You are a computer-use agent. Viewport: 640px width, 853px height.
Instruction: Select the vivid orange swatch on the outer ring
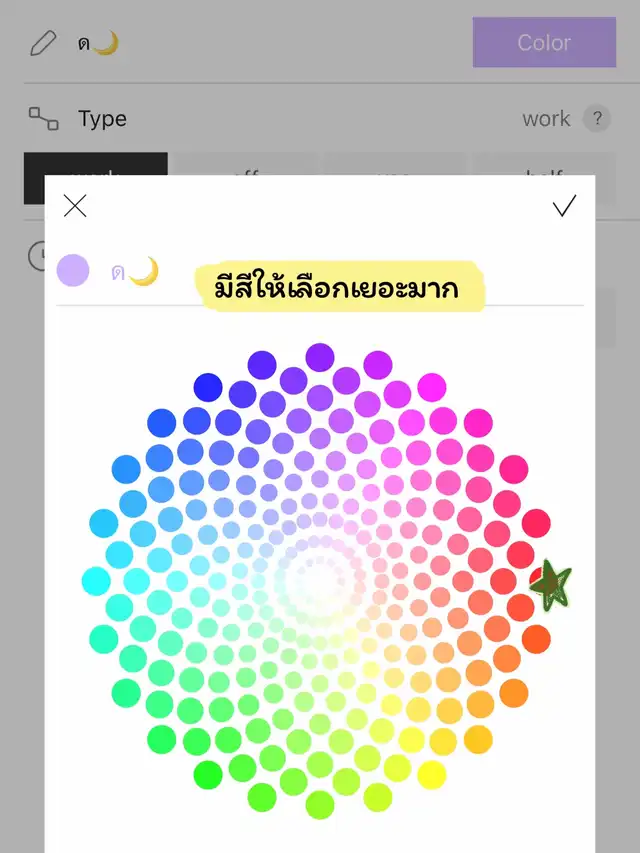[536, 638]
